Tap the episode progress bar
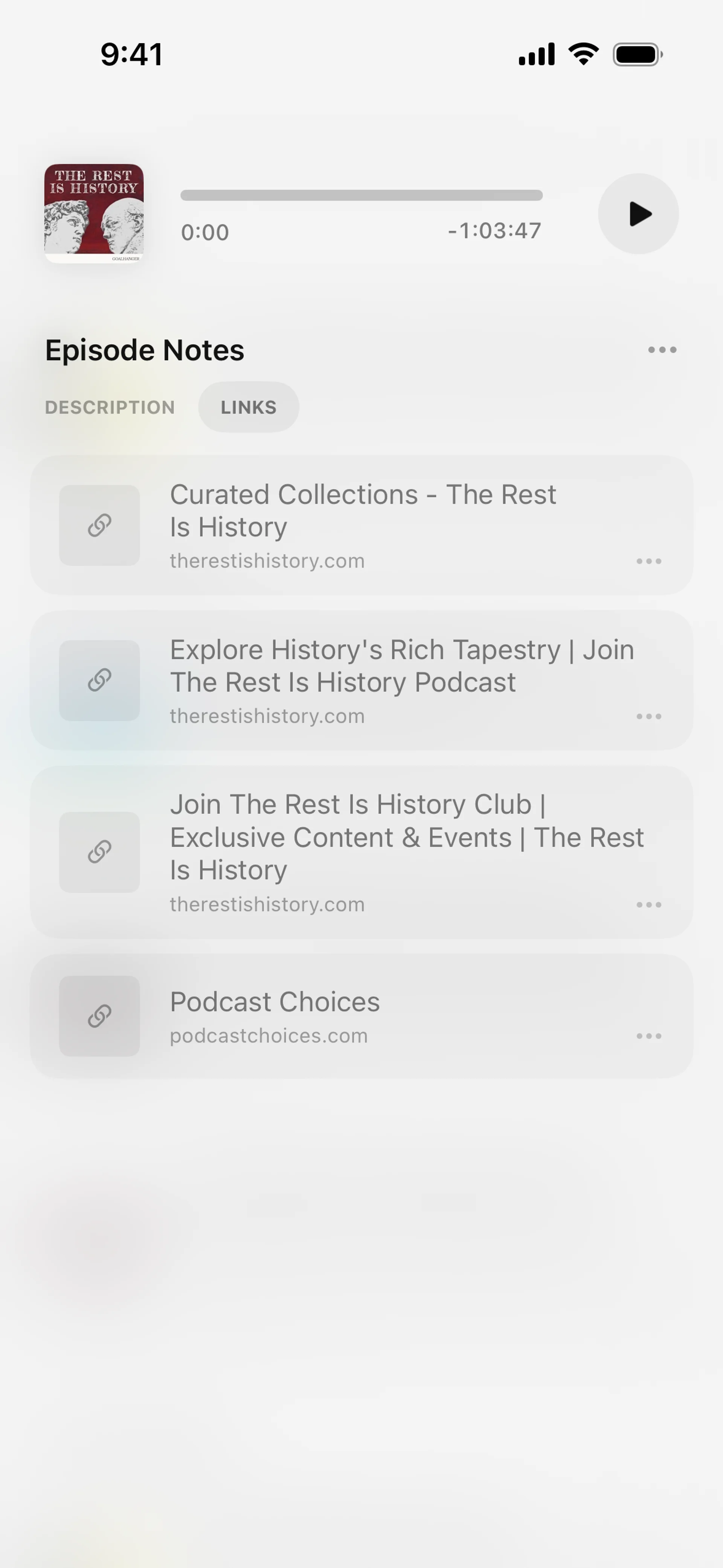 point(361,196)
